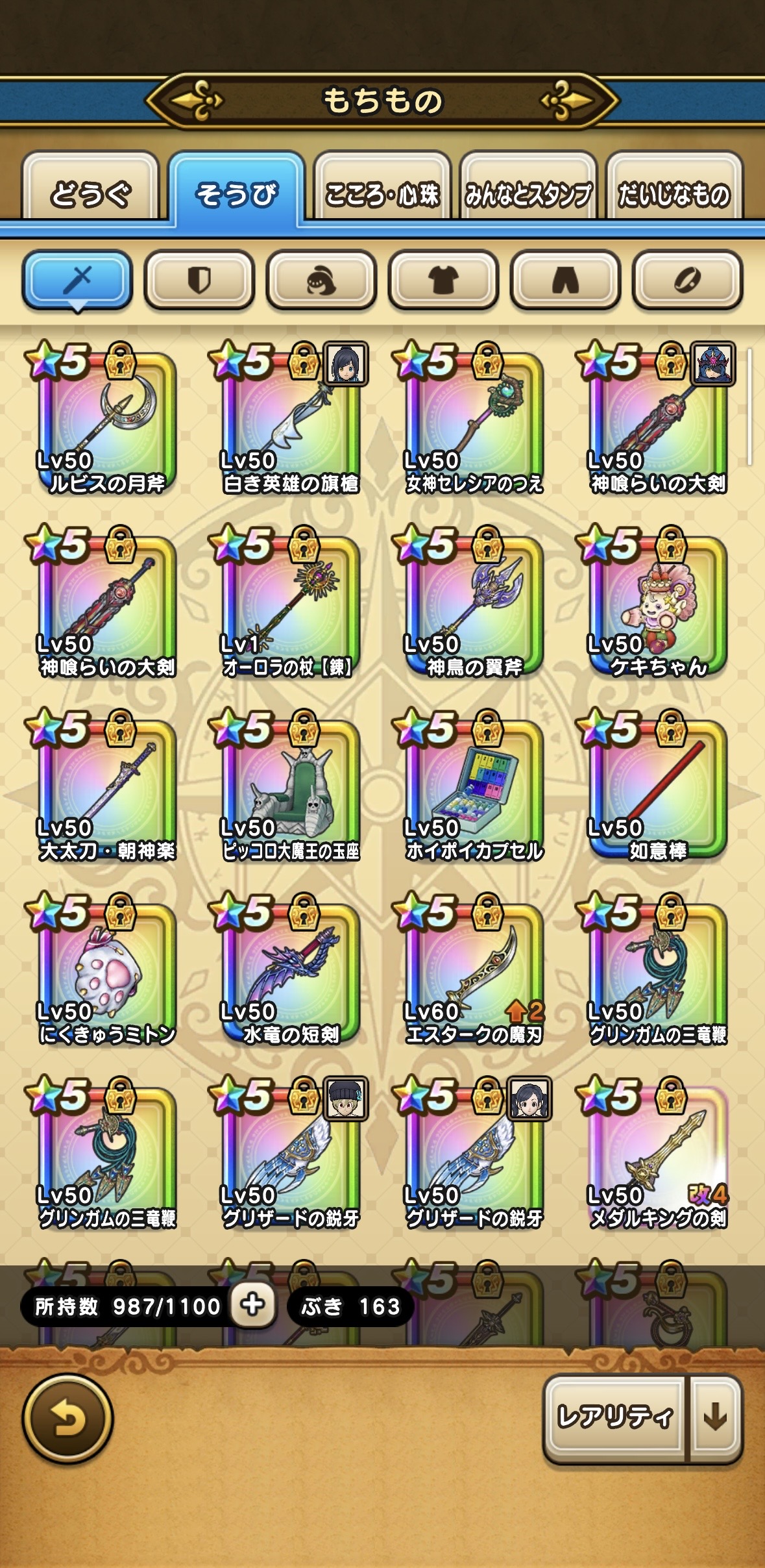Screen dimensions: 765x1568
Task: Filter equipment by shirt armor icon
Action: click(443, 280)
